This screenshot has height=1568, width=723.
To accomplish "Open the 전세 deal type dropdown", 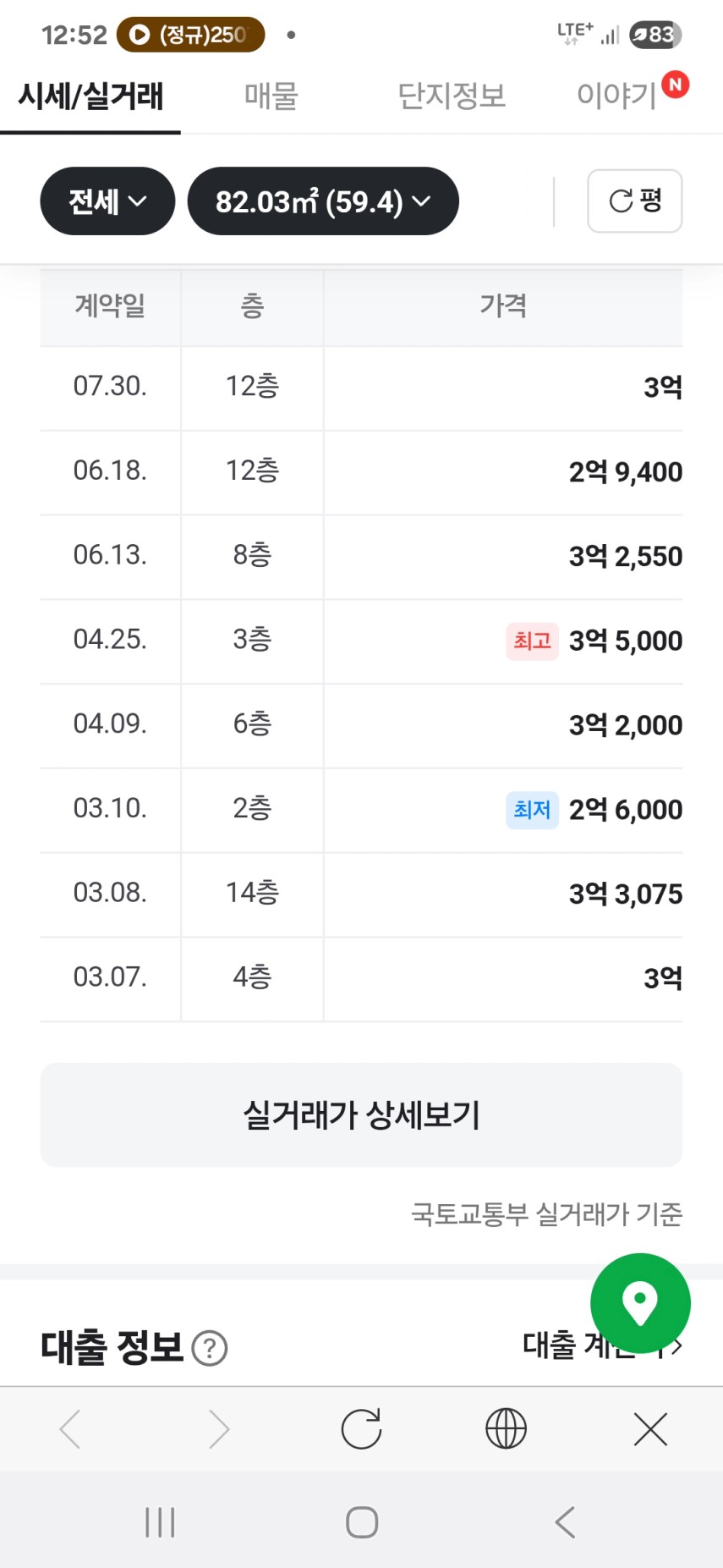I will (107, 201).
